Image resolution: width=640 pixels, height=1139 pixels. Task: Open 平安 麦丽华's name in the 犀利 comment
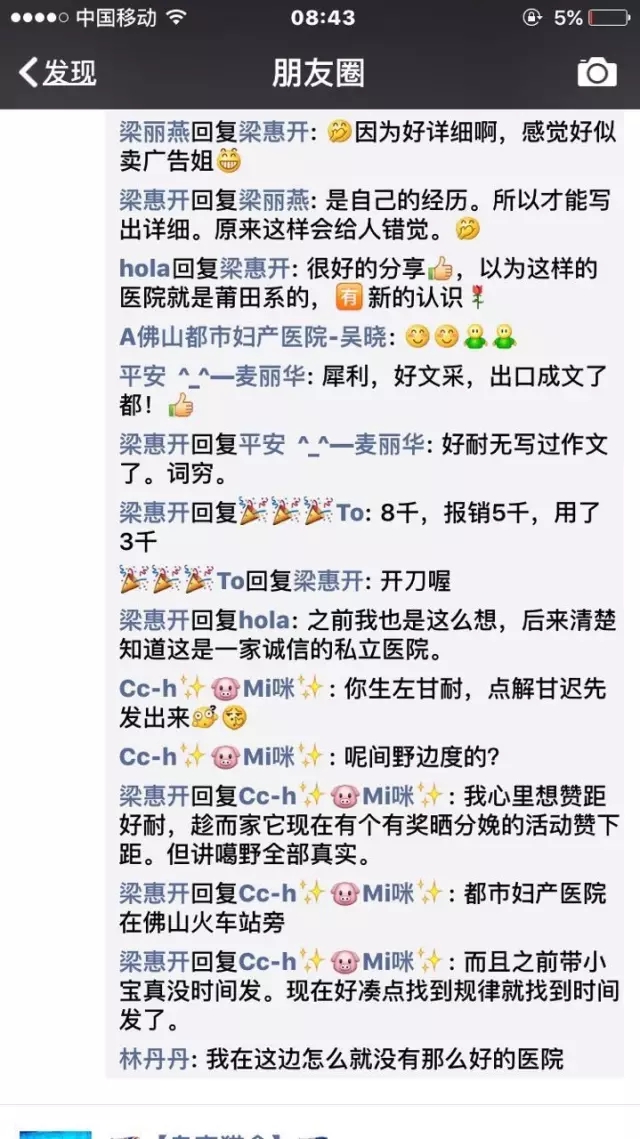(x=212, y=376)
